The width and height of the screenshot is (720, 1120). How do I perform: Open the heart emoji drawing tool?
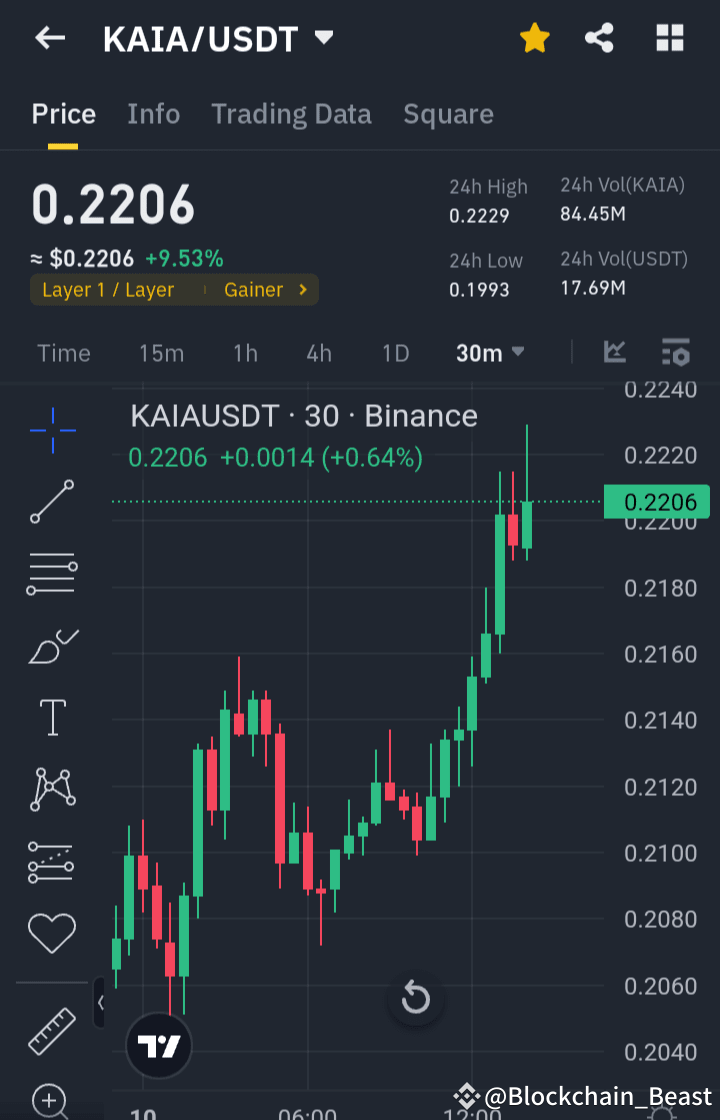click(x=52, y=933)
